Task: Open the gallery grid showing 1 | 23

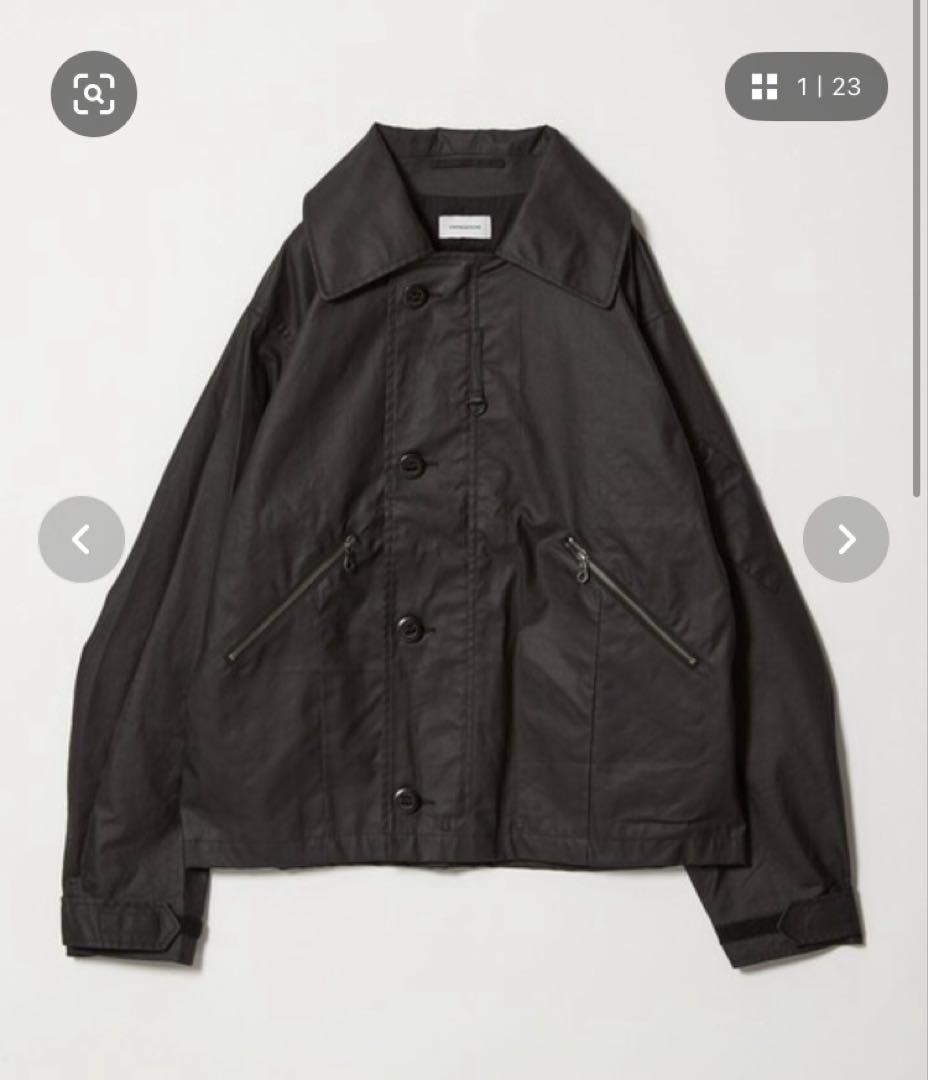Action: click(x=806, y=87)
